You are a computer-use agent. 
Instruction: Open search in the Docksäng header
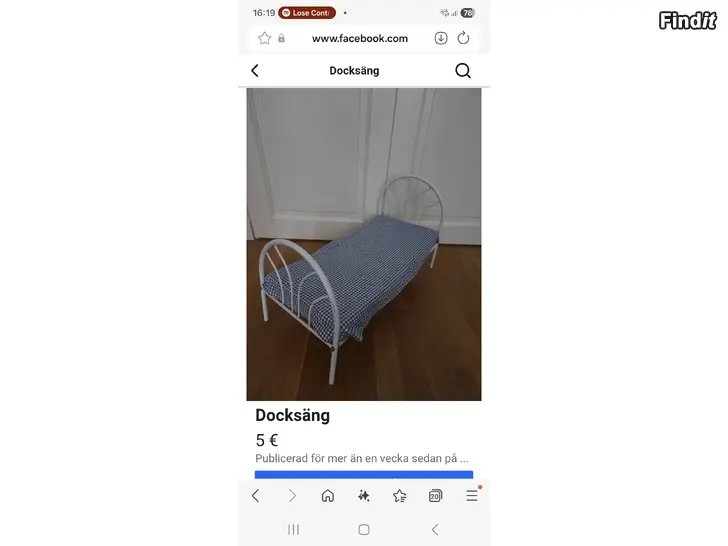click(463, 71)
